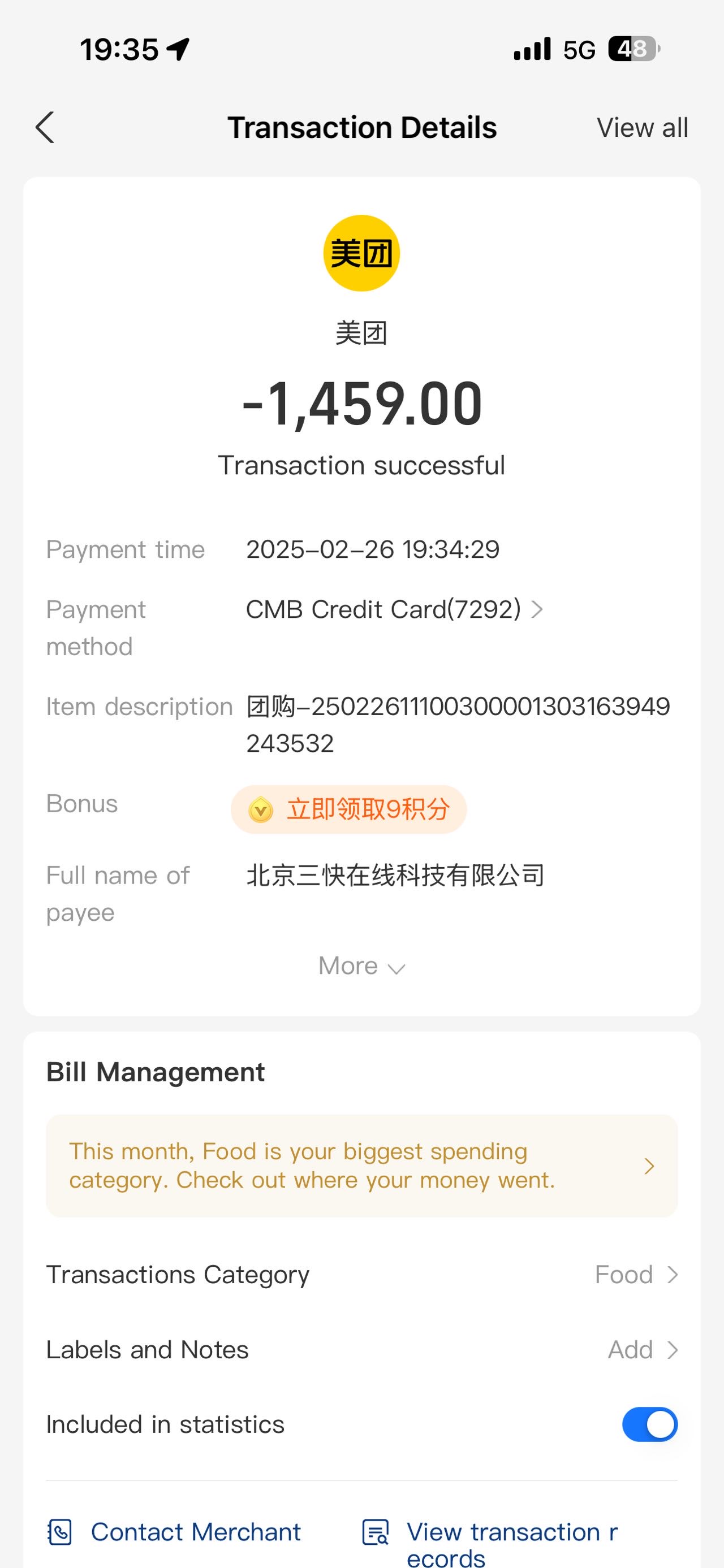The height and width of the screenshot is (1568, 724).
Task: Claim the 9 bonus points
Action: pyautogui.click(x=348, y=809)
